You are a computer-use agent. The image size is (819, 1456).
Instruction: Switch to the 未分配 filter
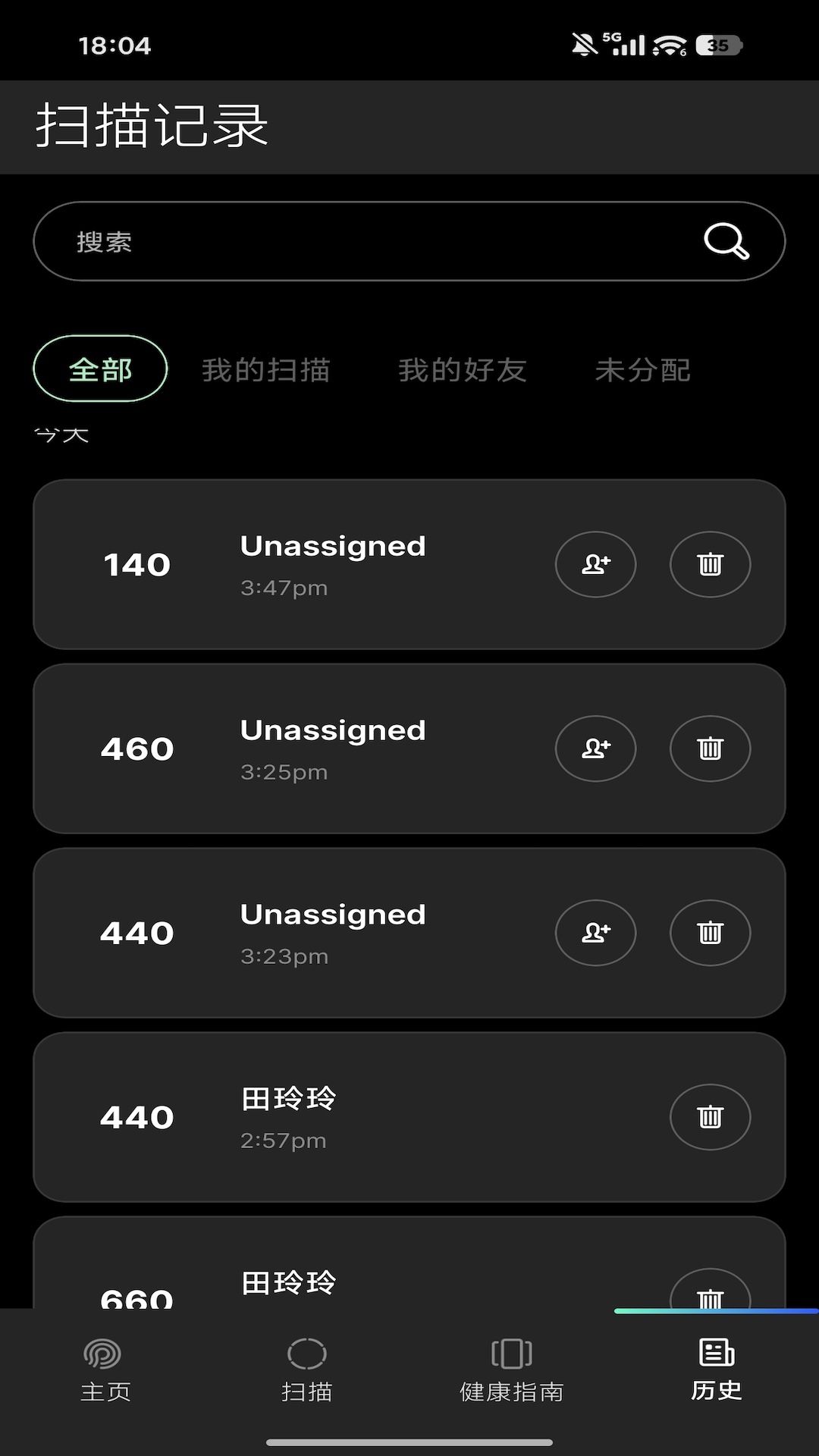tap(642, 369)
